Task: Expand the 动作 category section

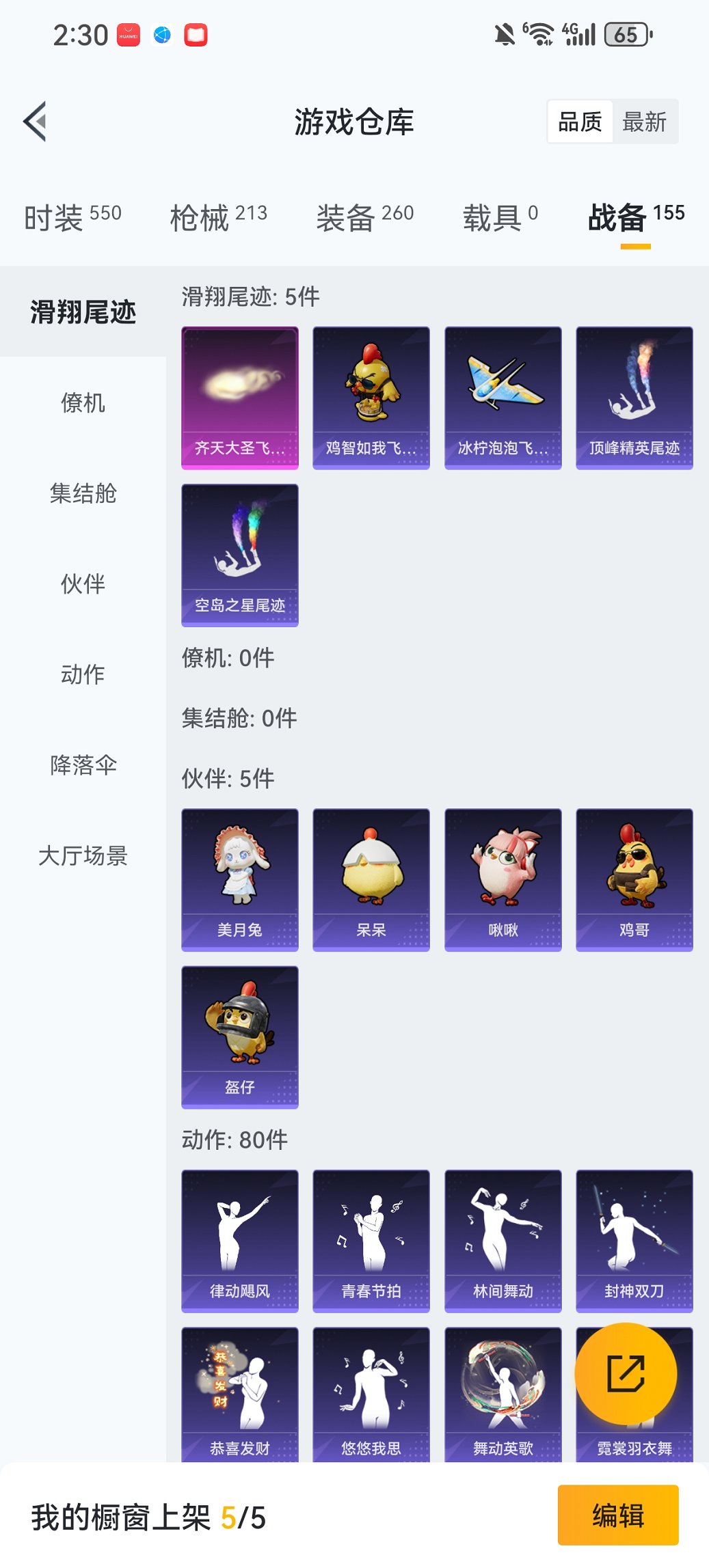Action: click(x=82, y=675)
